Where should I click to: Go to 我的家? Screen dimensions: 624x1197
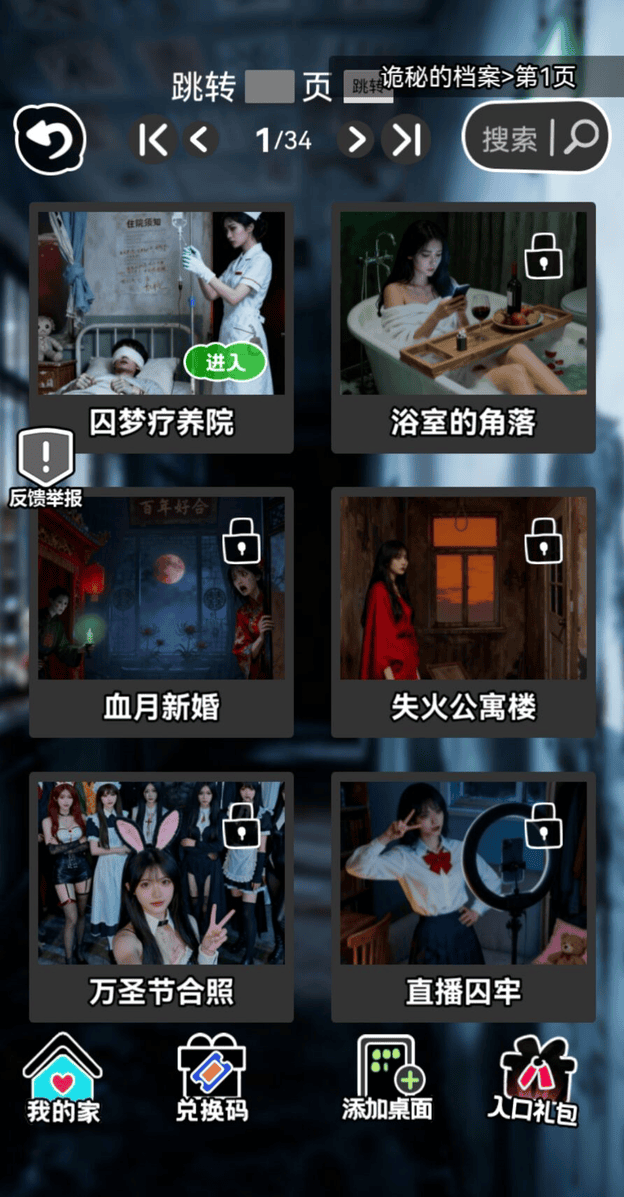62,1078
